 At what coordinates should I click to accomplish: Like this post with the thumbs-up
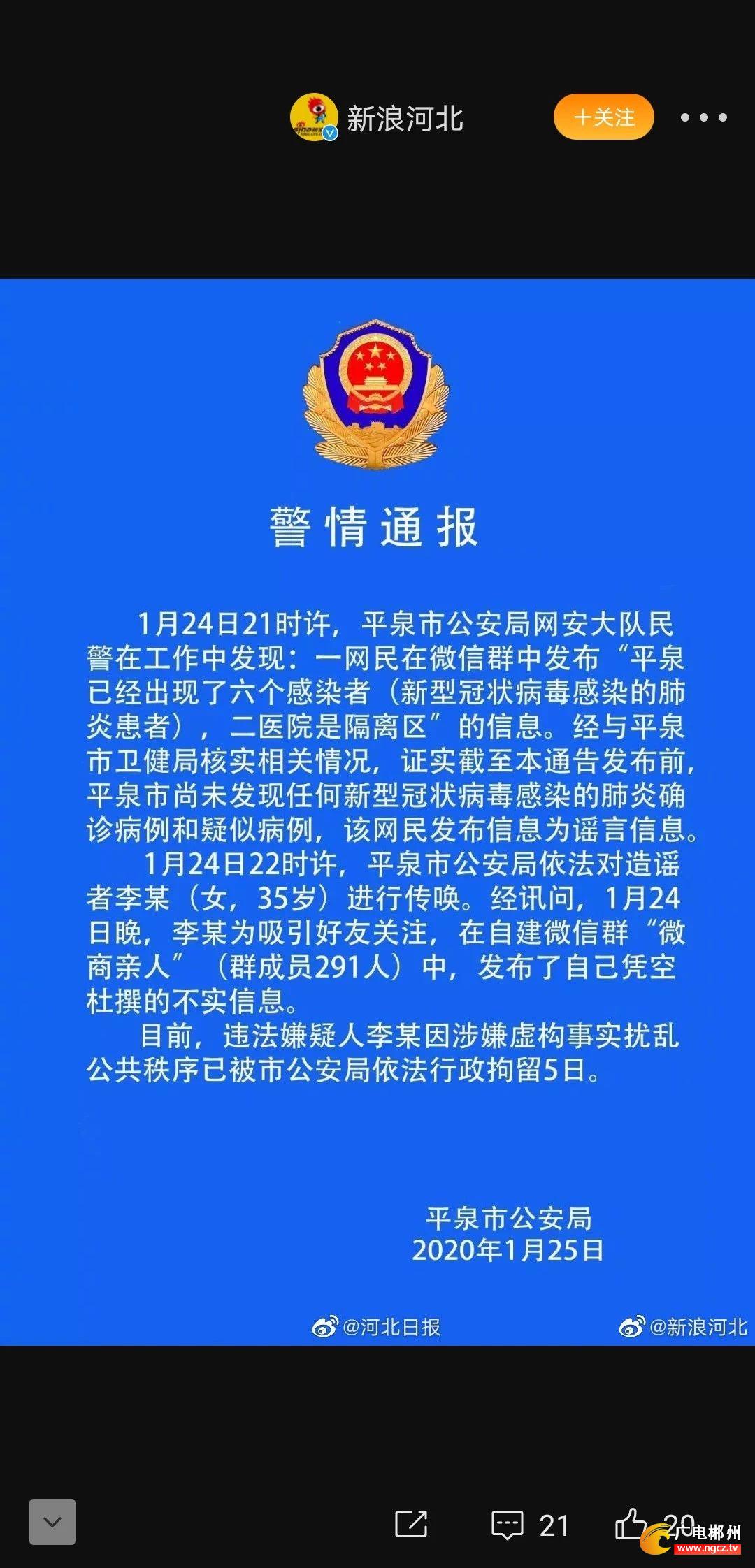[x=630, y=1523]
